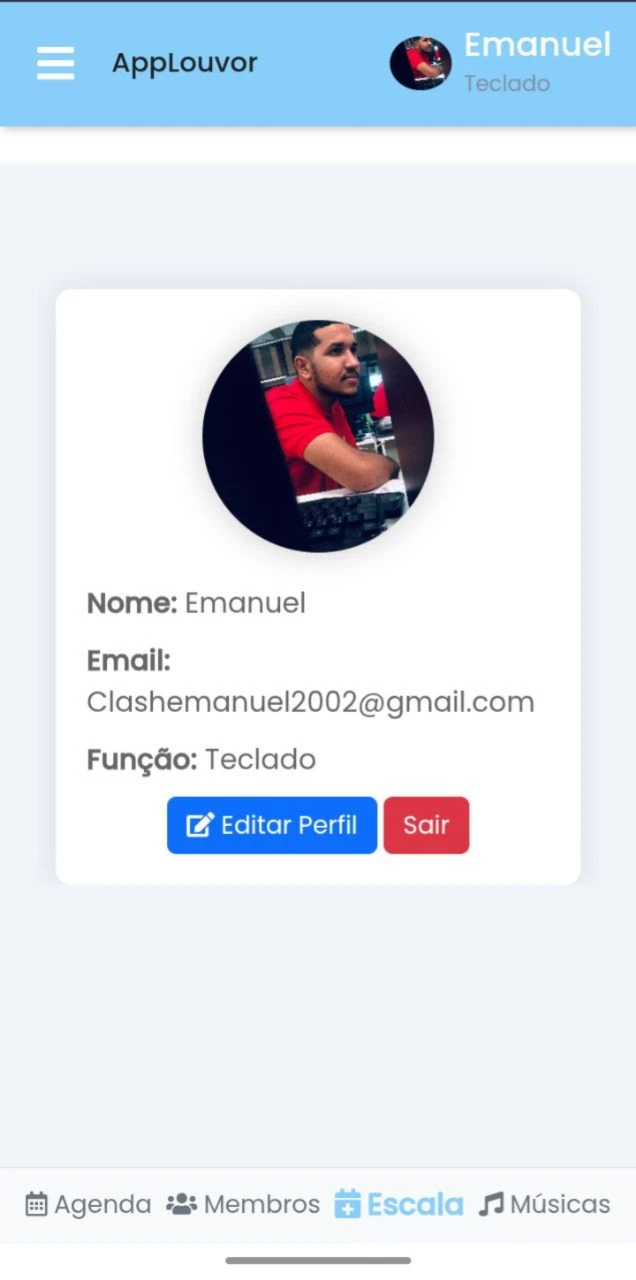Tap the Emanuel profile avatar in header
The image size is (636, 1280).
click(420, 63)
